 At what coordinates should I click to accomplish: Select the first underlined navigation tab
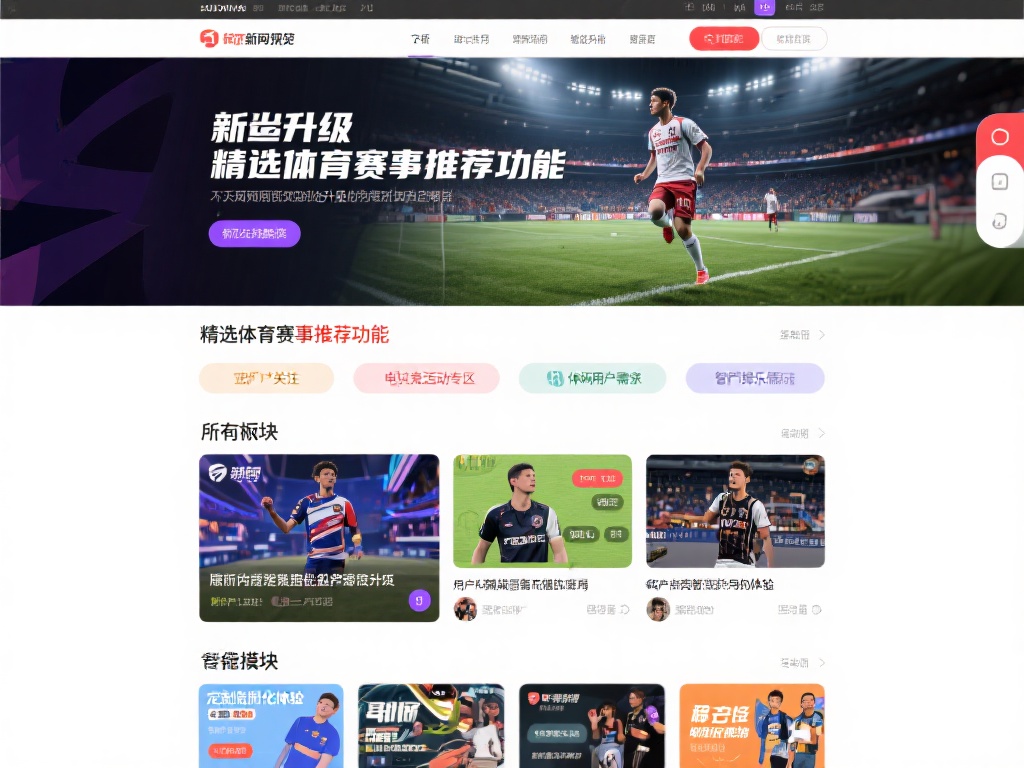(x=420, y=40)
